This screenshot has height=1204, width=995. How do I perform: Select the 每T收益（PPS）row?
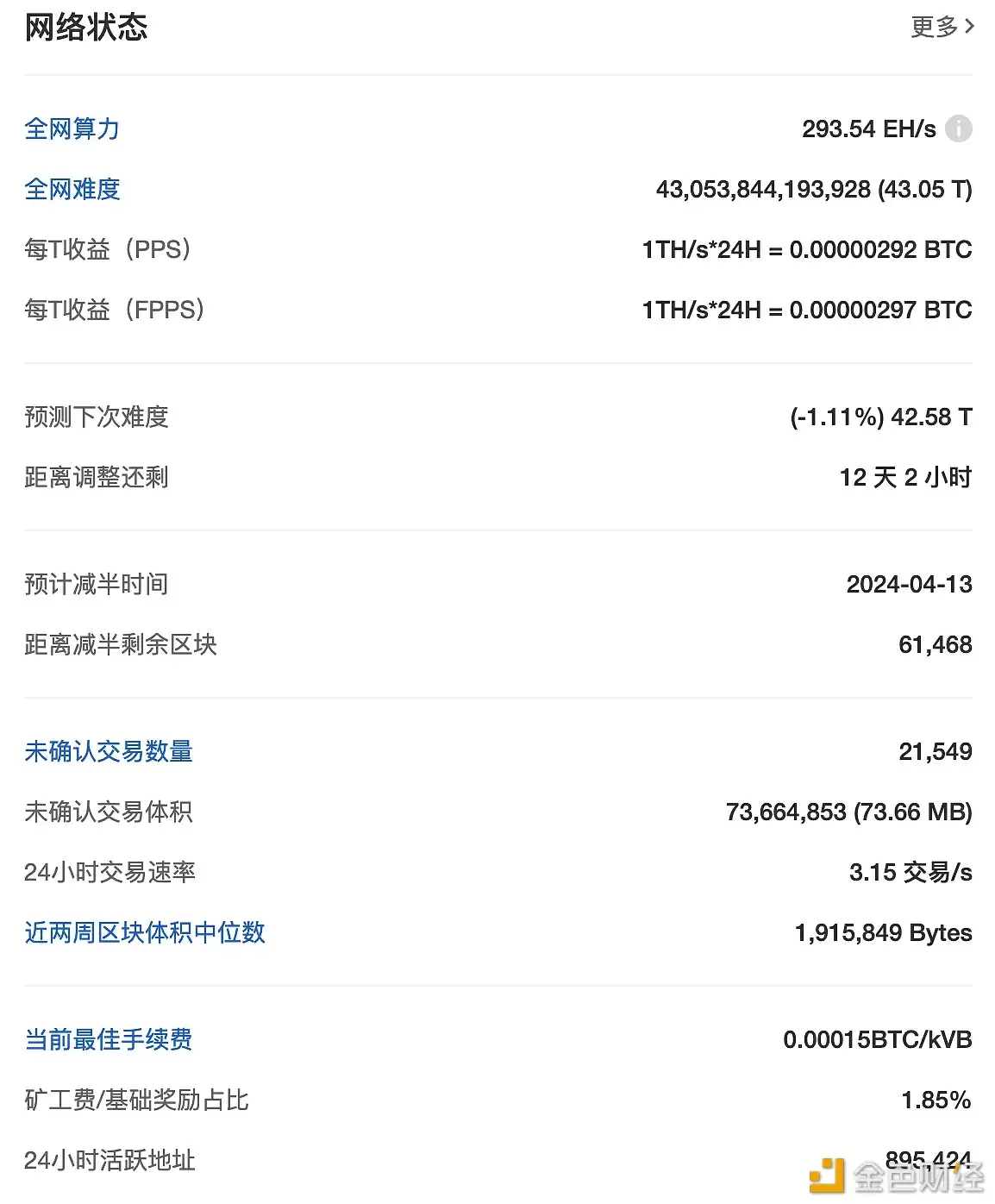coord(110,250)
